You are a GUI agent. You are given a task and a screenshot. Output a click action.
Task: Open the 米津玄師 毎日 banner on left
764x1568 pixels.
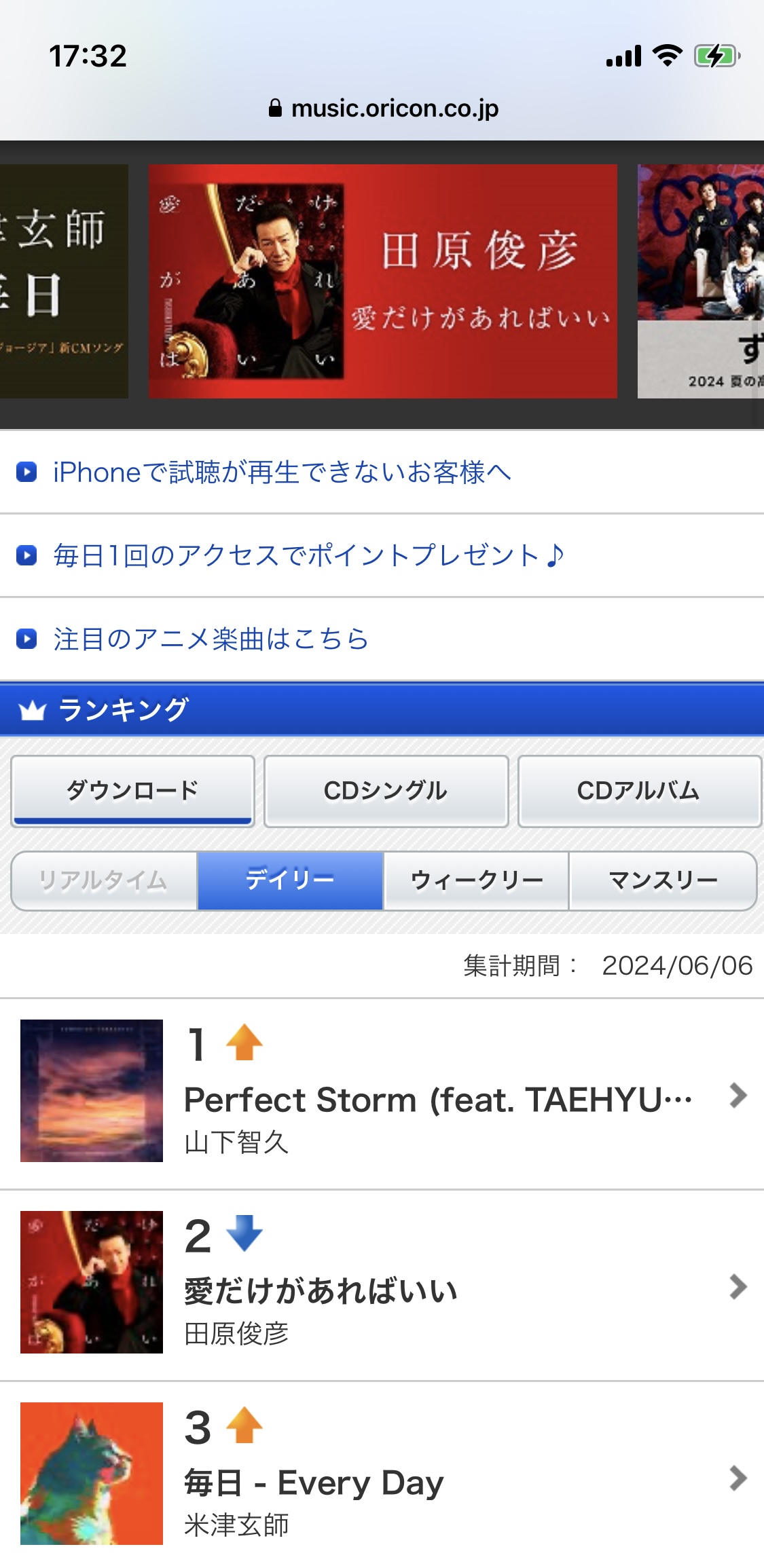click(64, 281)
